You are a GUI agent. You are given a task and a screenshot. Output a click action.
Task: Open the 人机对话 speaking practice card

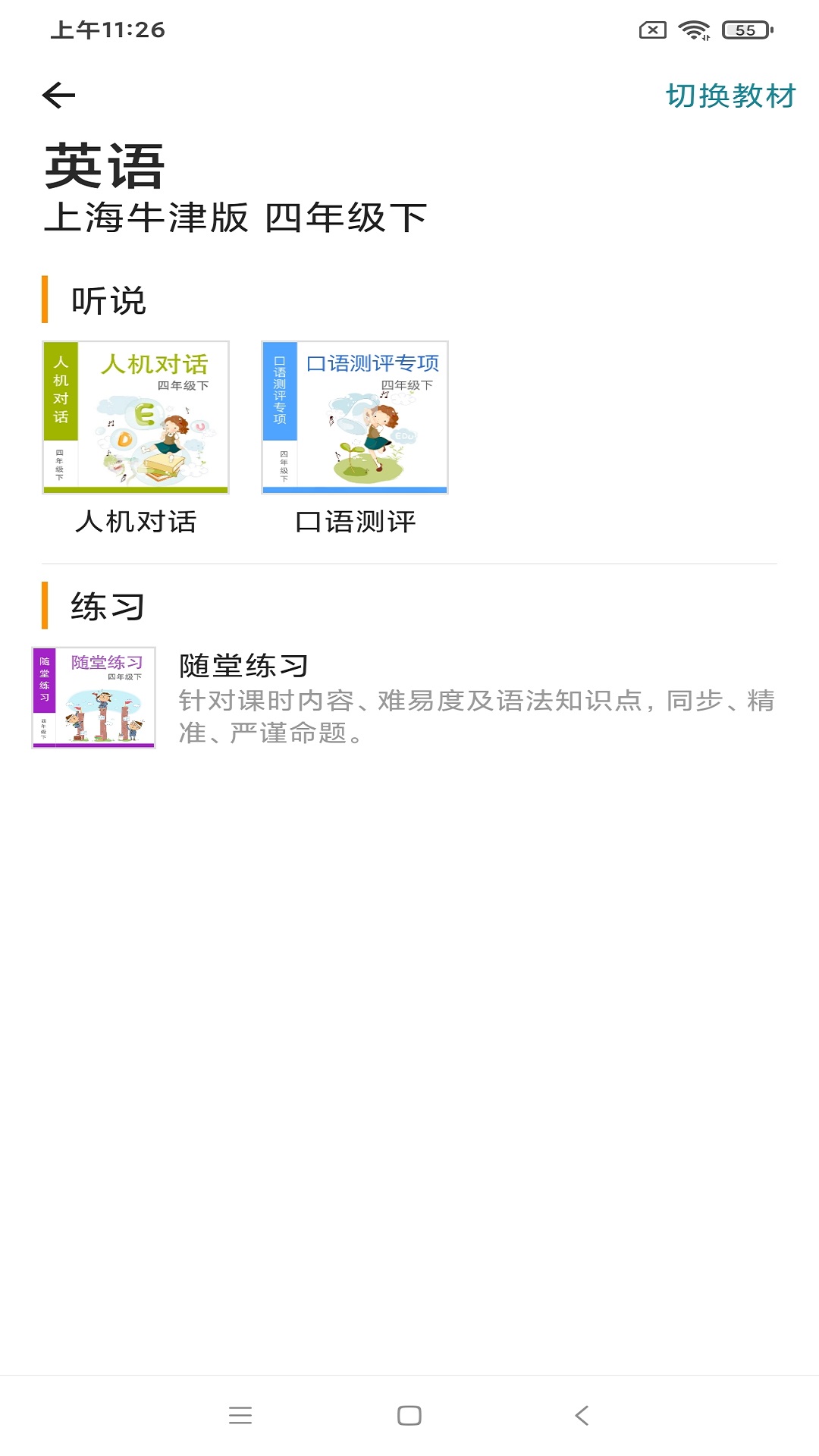(x=136, y=417)
